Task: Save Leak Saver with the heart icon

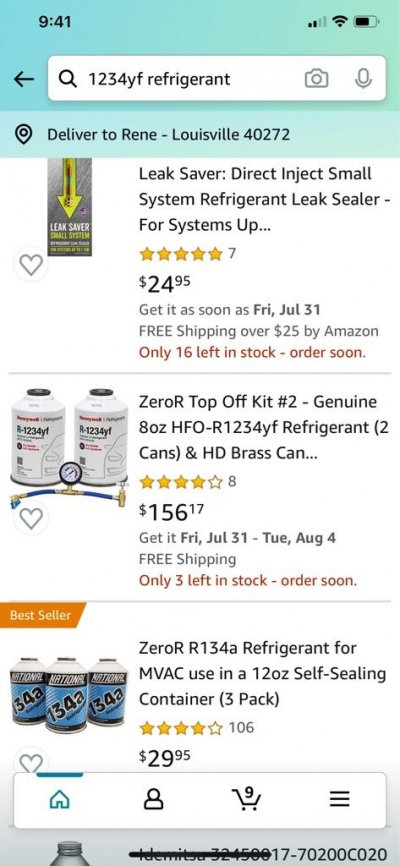Action: [31, 265]
